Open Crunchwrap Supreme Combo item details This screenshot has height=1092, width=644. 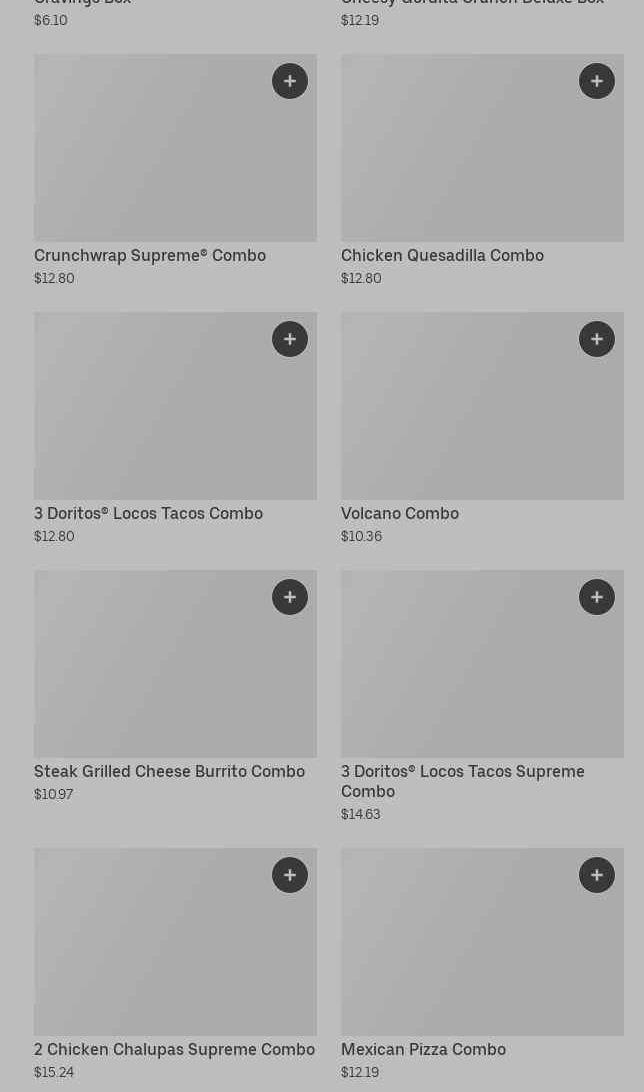coord(175,171)
